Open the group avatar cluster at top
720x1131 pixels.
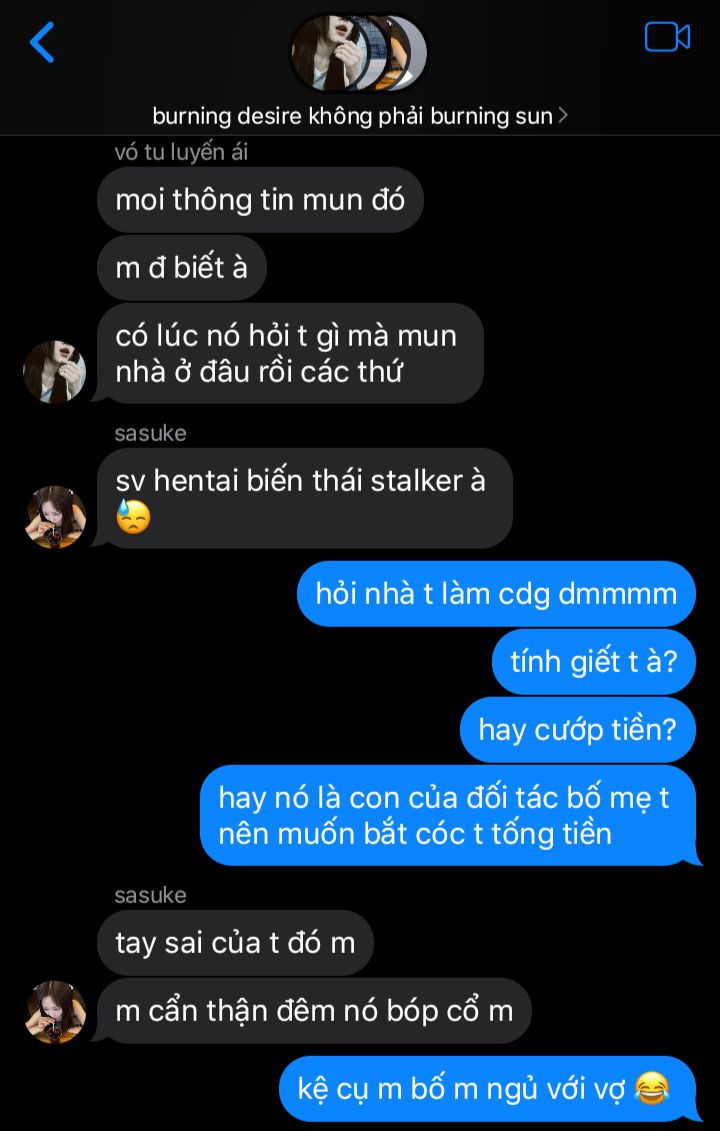(358, 53)
